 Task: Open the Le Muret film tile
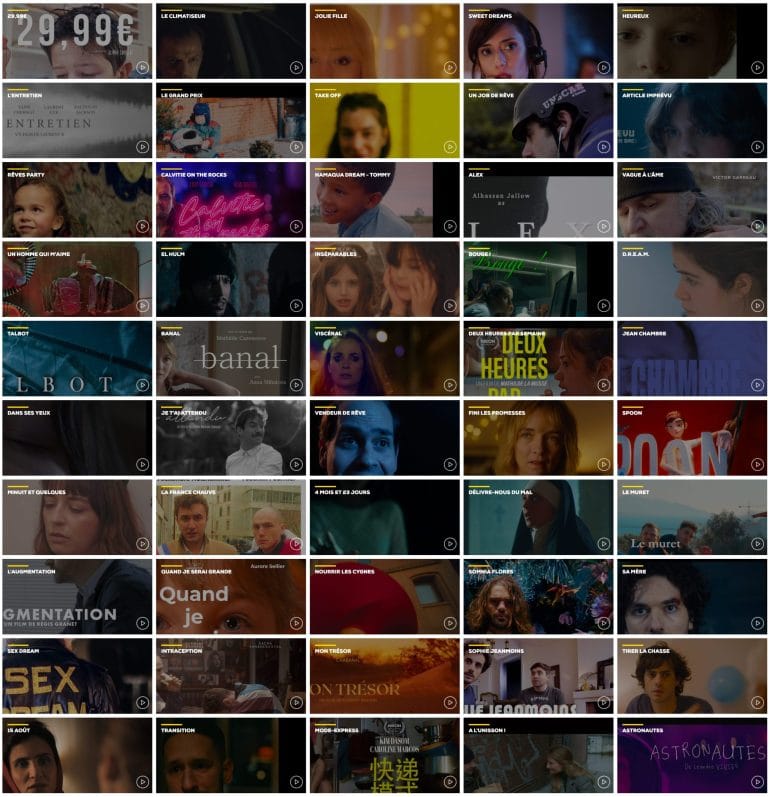point(691,517)
